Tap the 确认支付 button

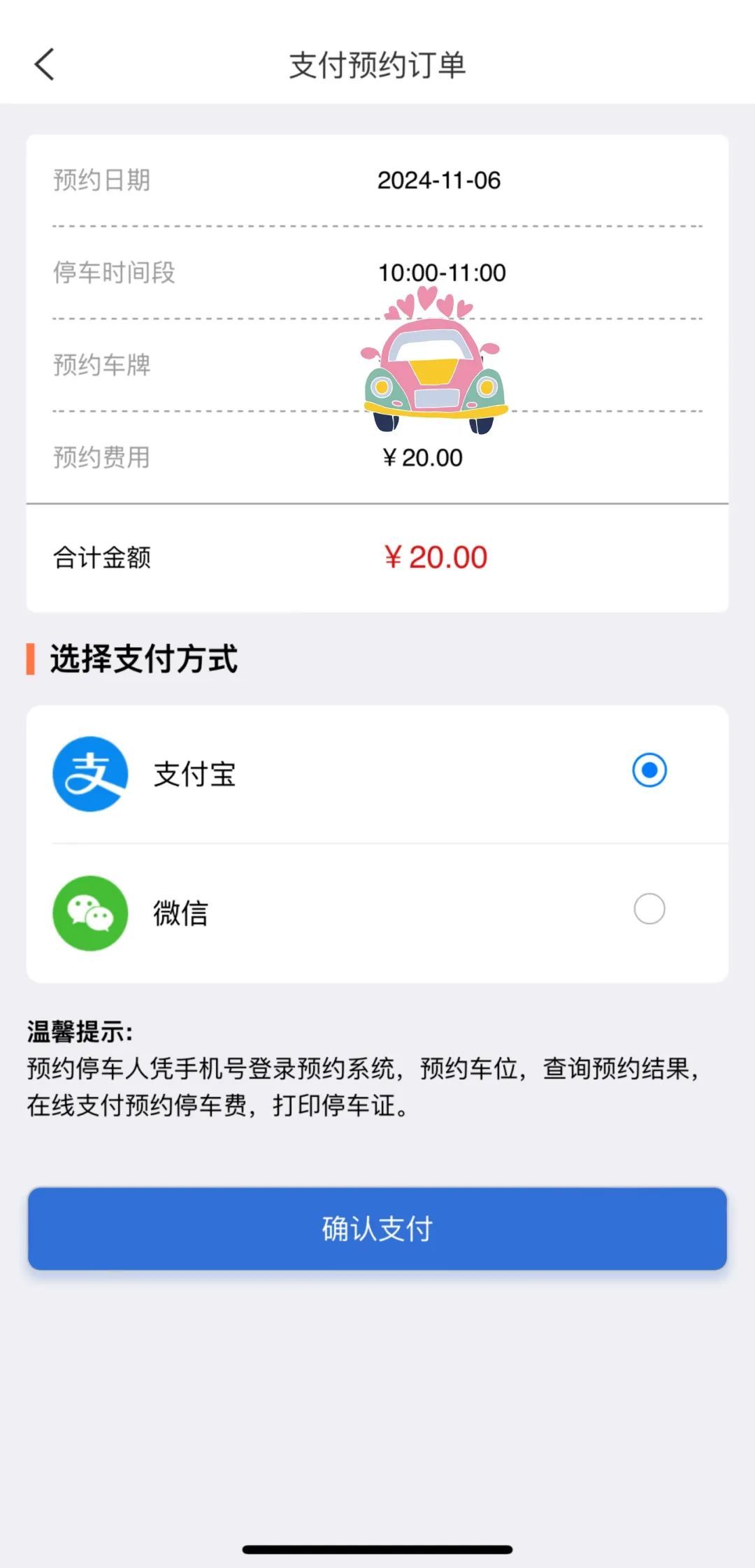pos(377,1228)
